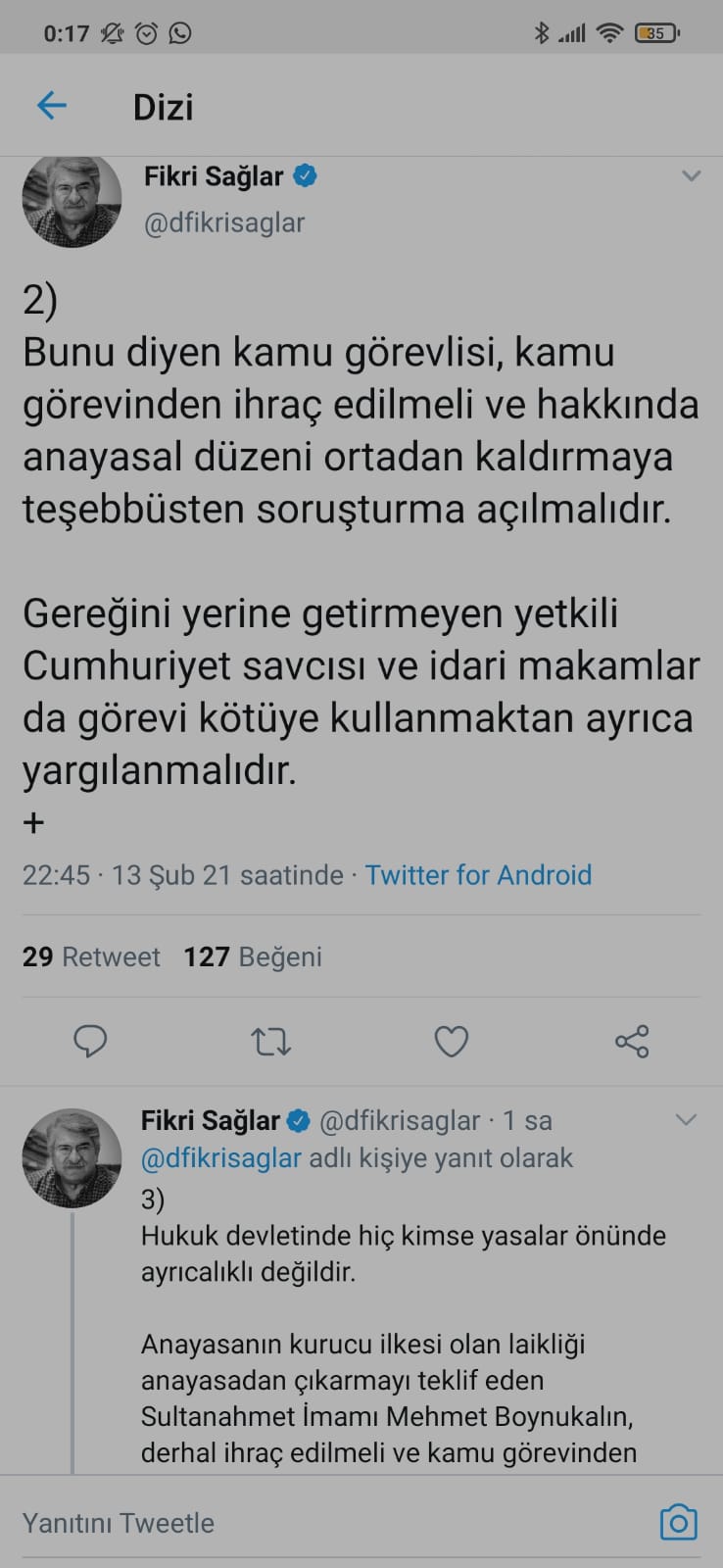Open the @dfikrisaglar mention link in reply
723x1568 pixels.
pos(221,1157)
